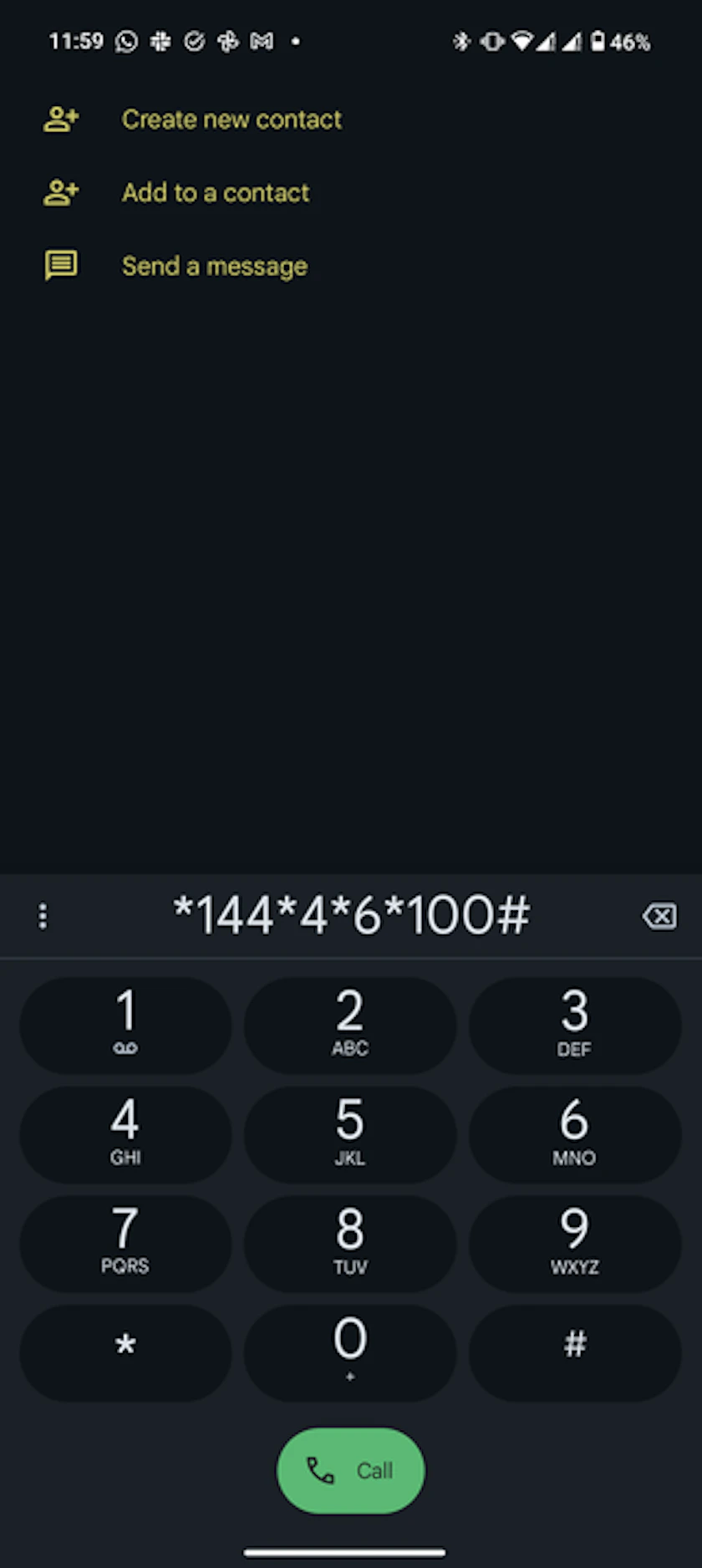Start the call with green Call button
Image resolution: width=702 pixels, height=1568 pixels.
(x=350, y=1470)
